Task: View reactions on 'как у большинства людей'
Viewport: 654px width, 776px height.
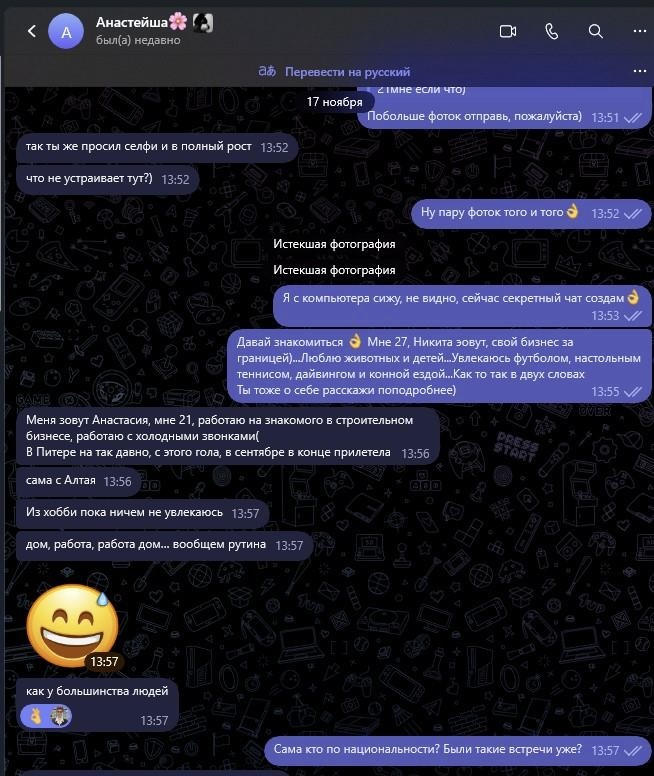Action: (48, 716)
